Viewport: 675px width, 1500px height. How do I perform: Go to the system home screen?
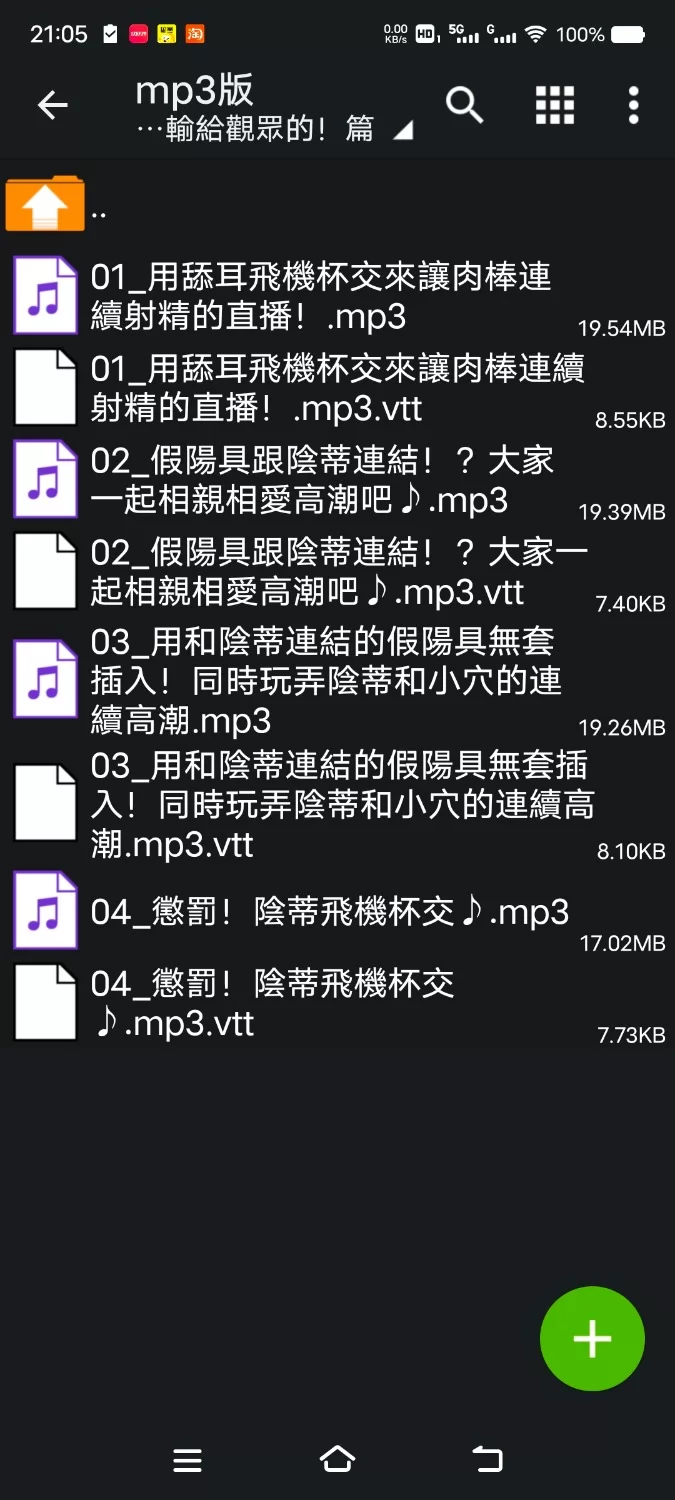[337, 1460]
